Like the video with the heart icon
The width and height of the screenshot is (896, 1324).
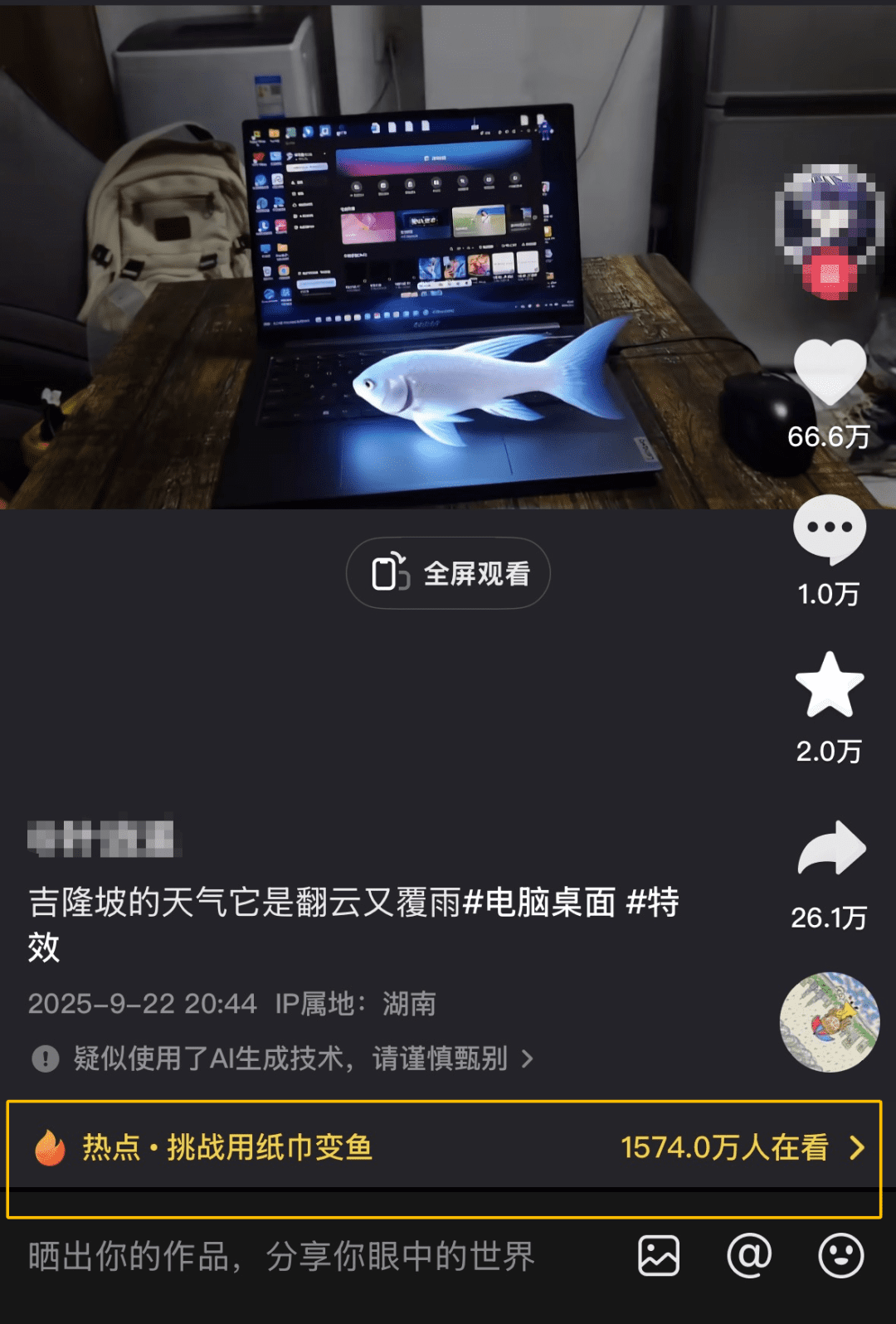pyautogui.click(x=830, y=372)
